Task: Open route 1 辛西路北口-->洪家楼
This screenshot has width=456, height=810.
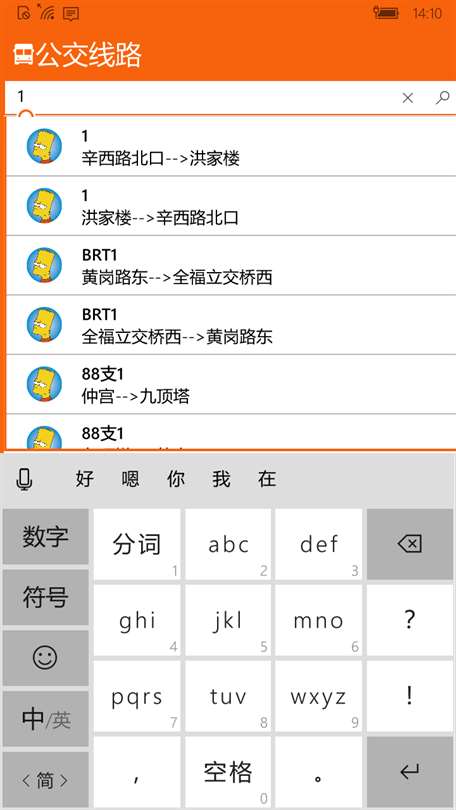Action: coord(231,147)
